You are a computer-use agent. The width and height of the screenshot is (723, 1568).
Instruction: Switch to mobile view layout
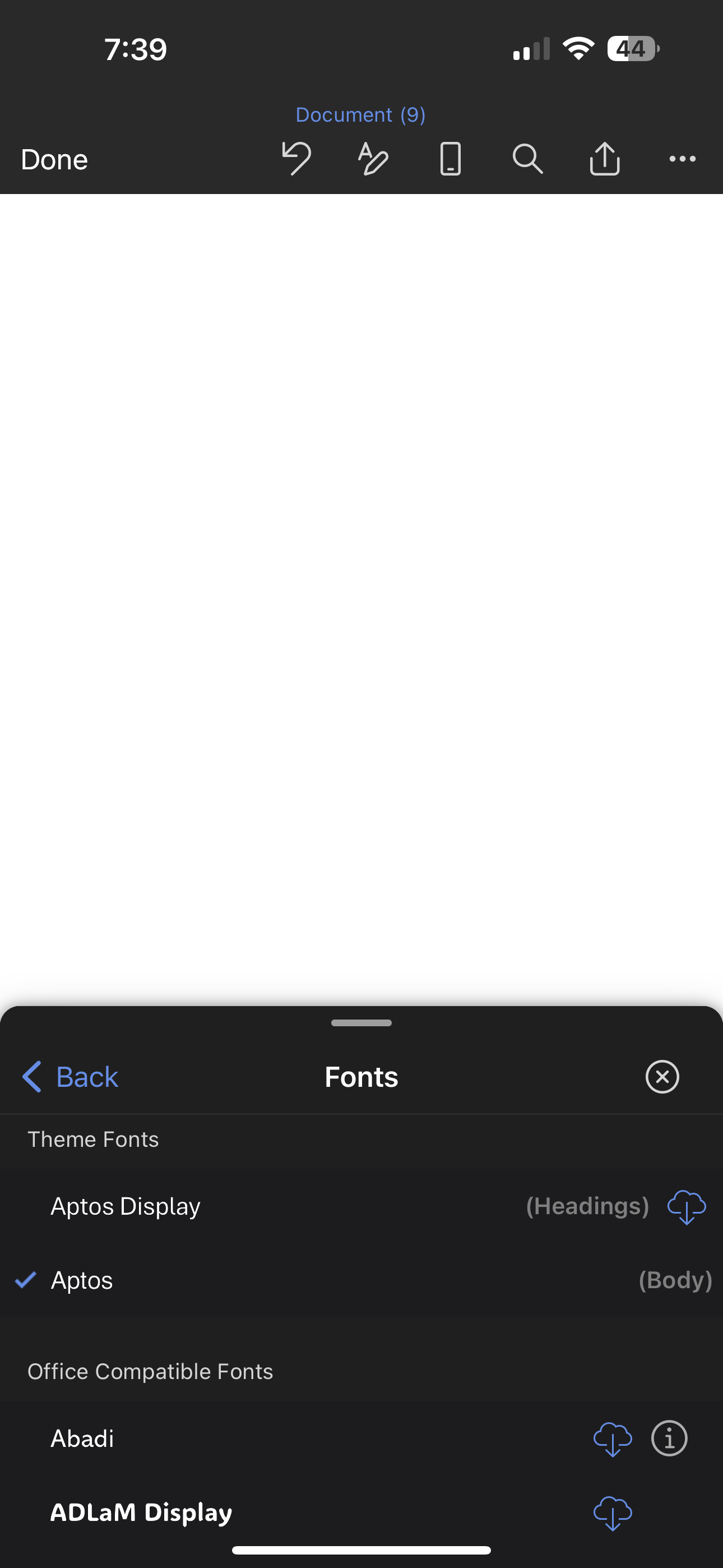point(451,159)
